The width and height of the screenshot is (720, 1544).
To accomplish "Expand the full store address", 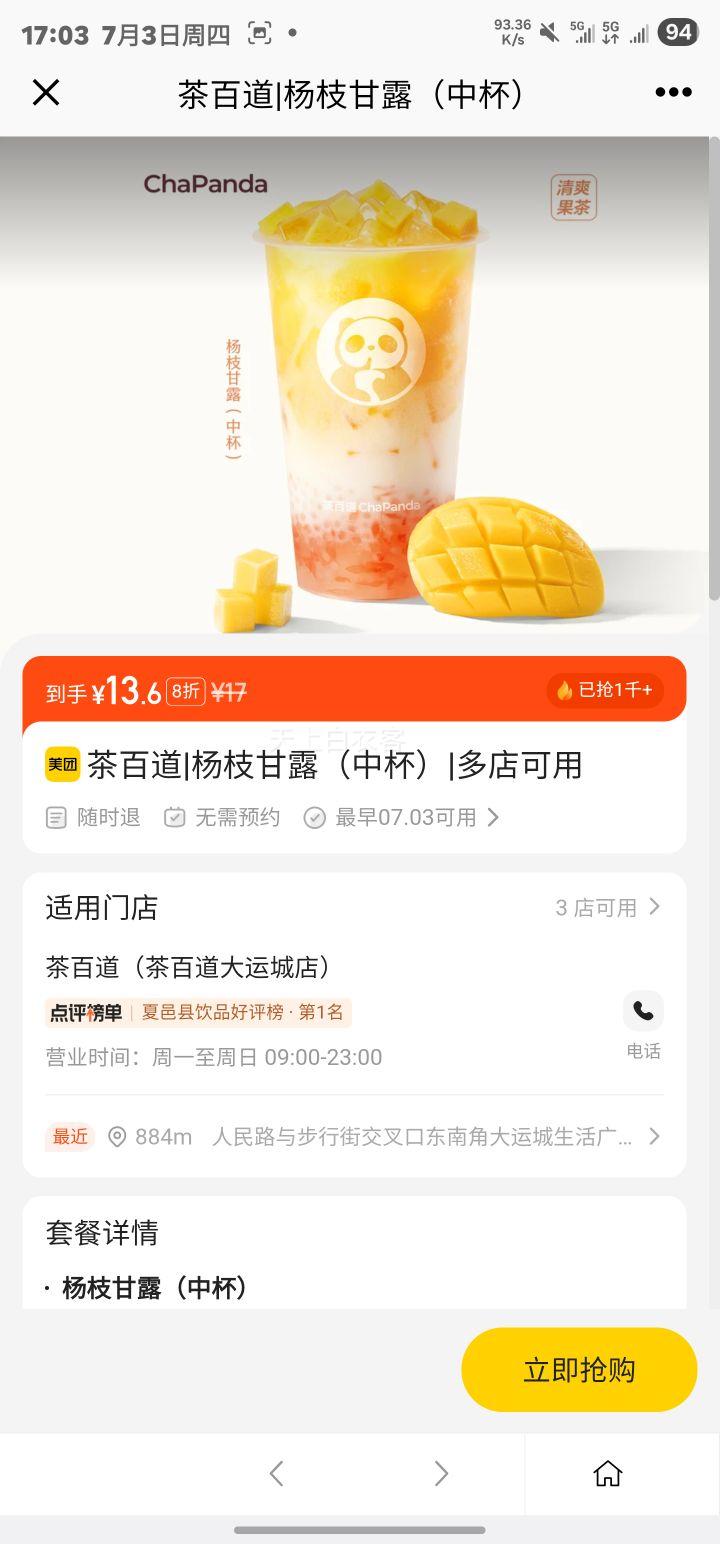I will (655, 1137).
